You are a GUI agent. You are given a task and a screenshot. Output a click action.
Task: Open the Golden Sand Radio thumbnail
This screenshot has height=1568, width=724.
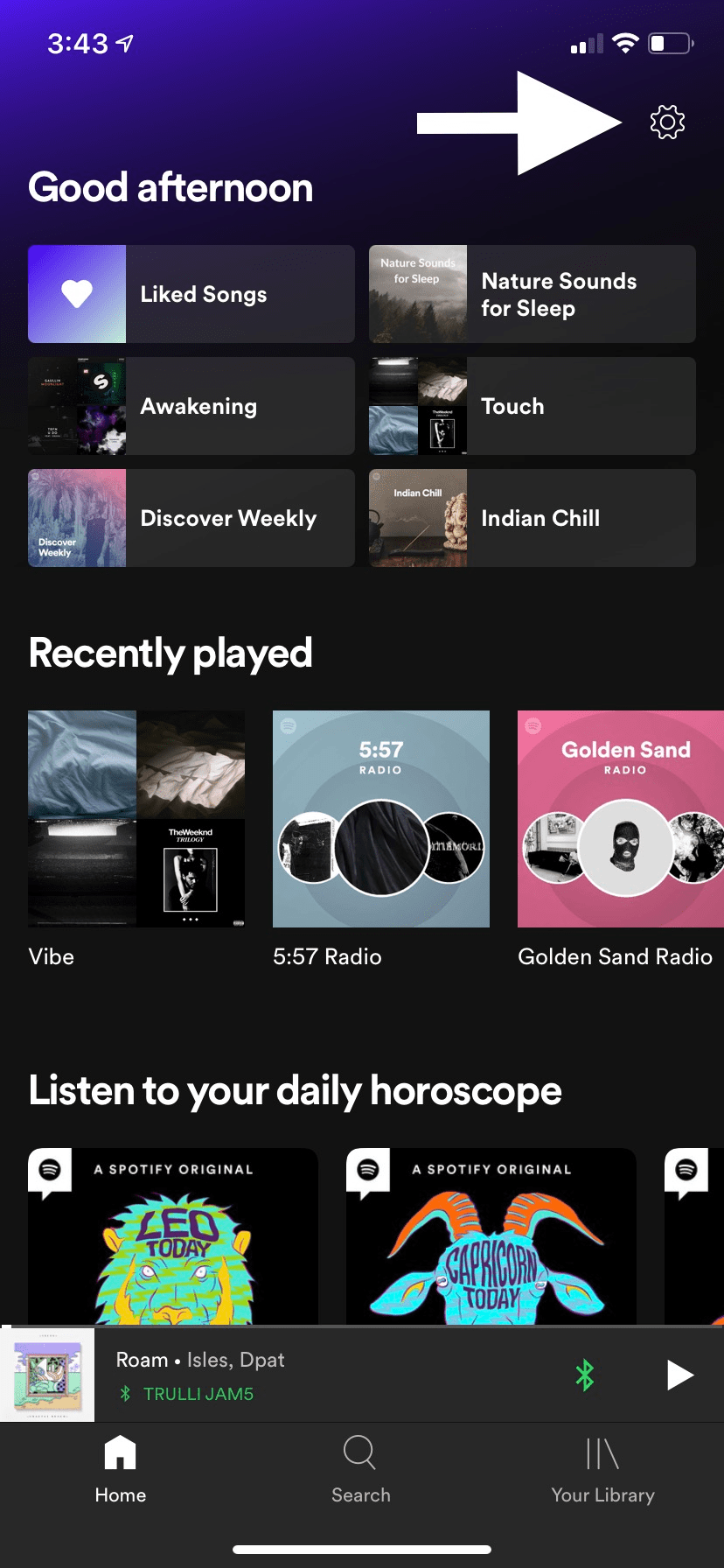coord(624,818)
